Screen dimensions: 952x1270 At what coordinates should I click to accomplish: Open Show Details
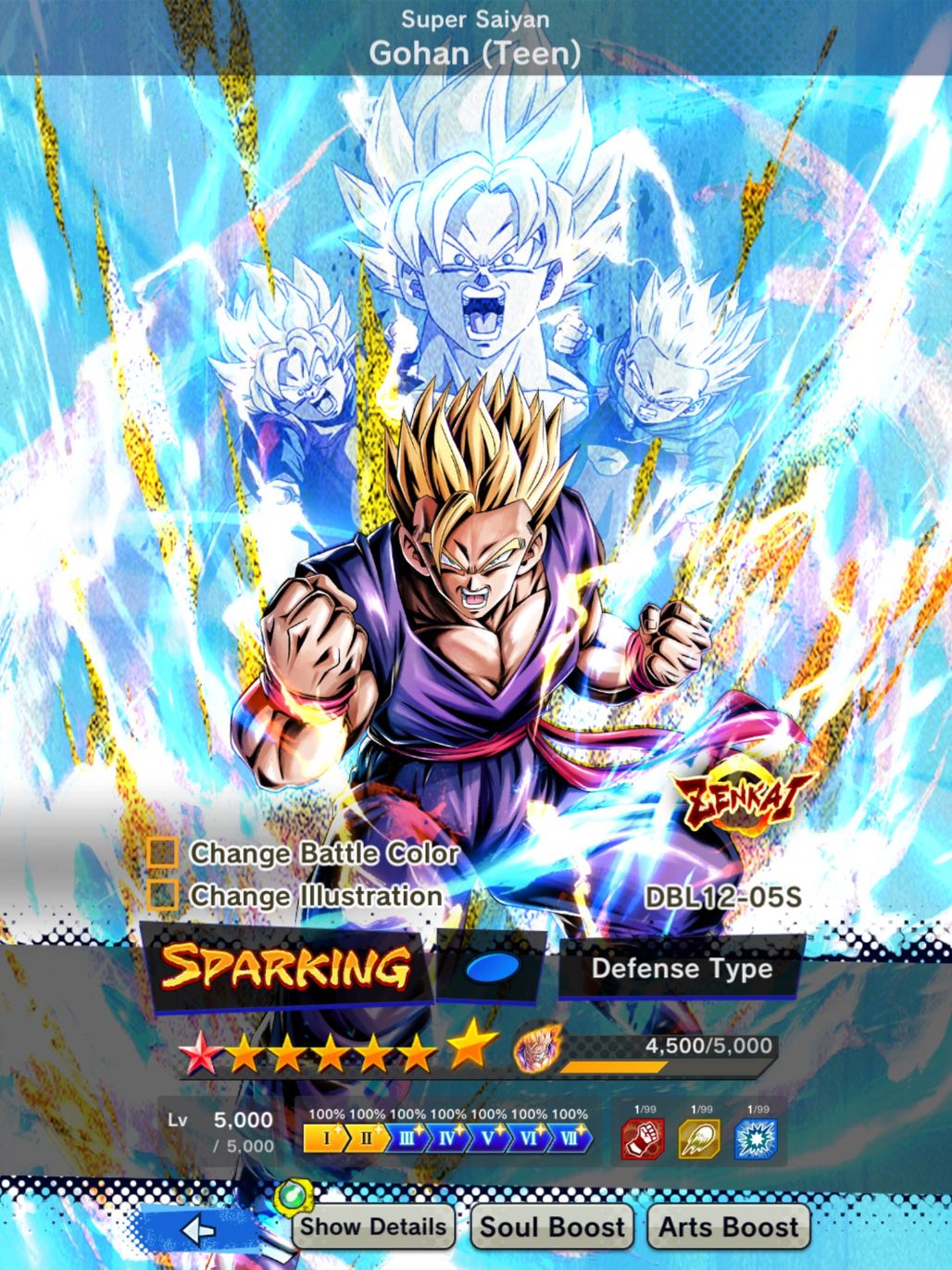point(373,1226)
